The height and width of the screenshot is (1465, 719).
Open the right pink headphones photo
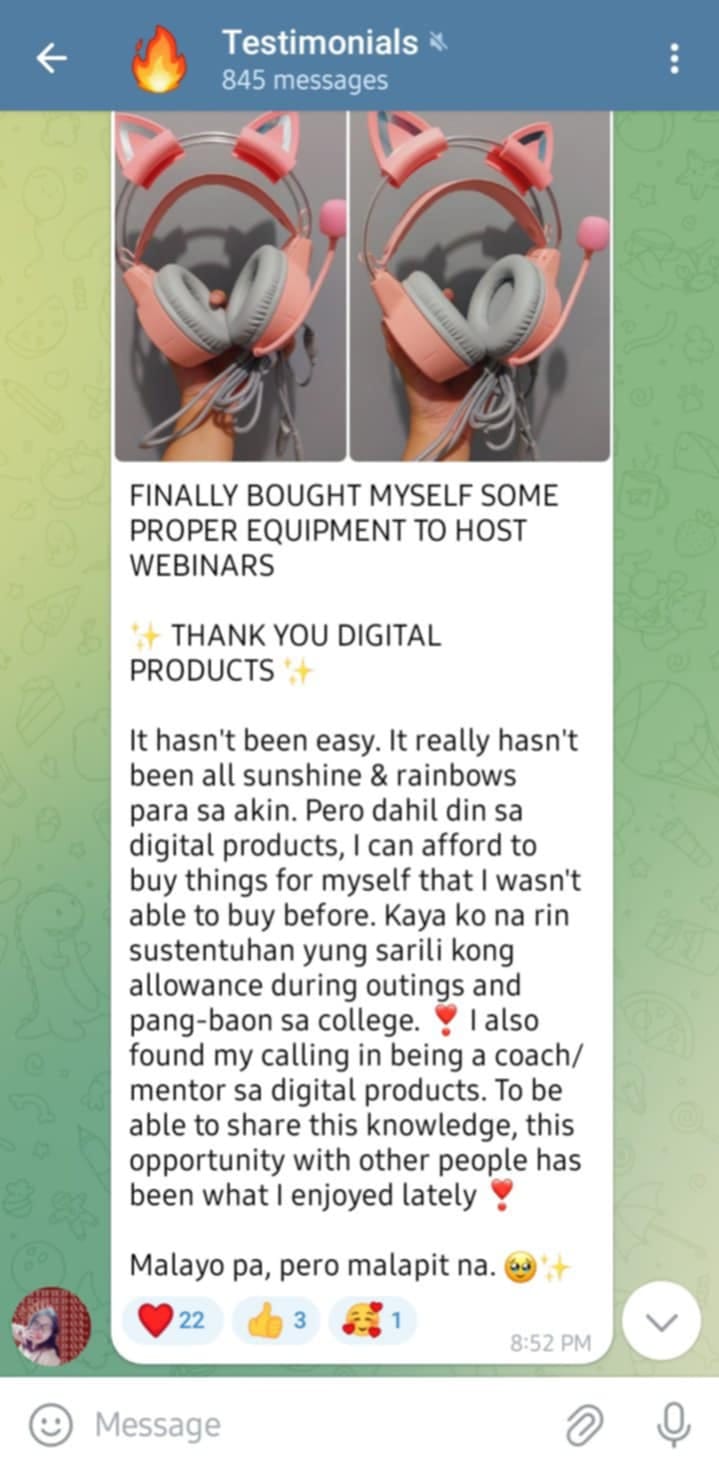(x=480, y=285)
